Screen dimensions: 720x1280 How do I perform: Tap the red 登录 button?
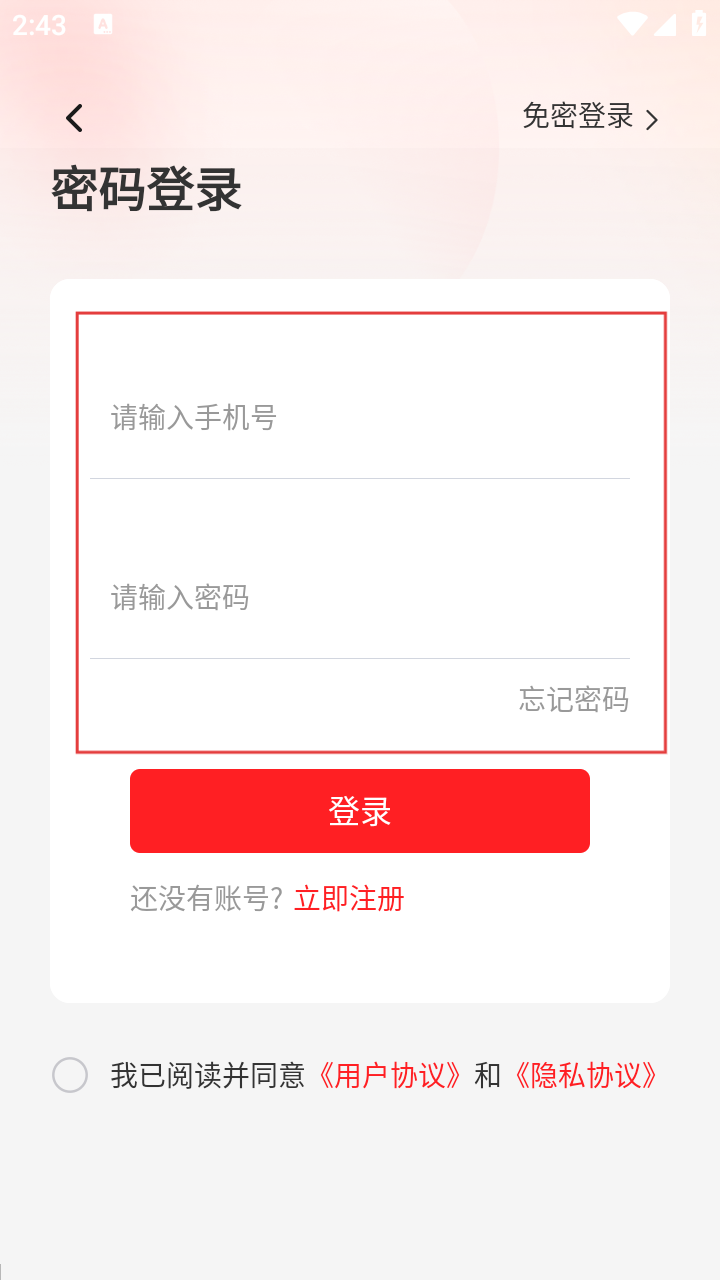point(360,811)
